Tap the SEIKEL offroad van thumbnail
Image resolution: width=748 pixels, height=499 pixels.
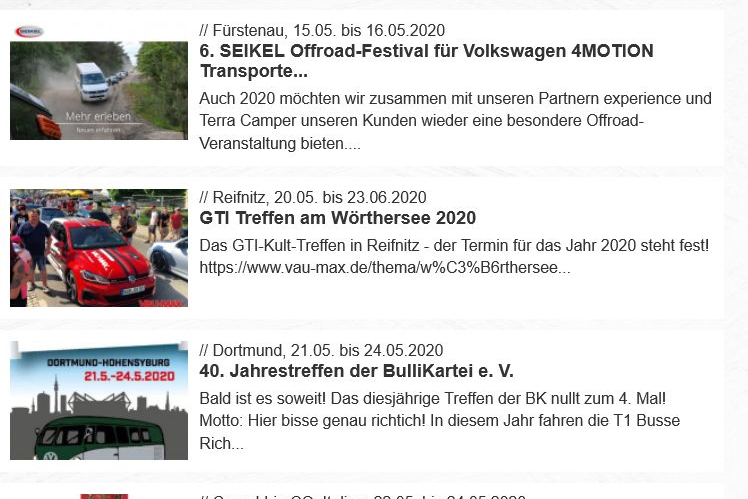99,82
